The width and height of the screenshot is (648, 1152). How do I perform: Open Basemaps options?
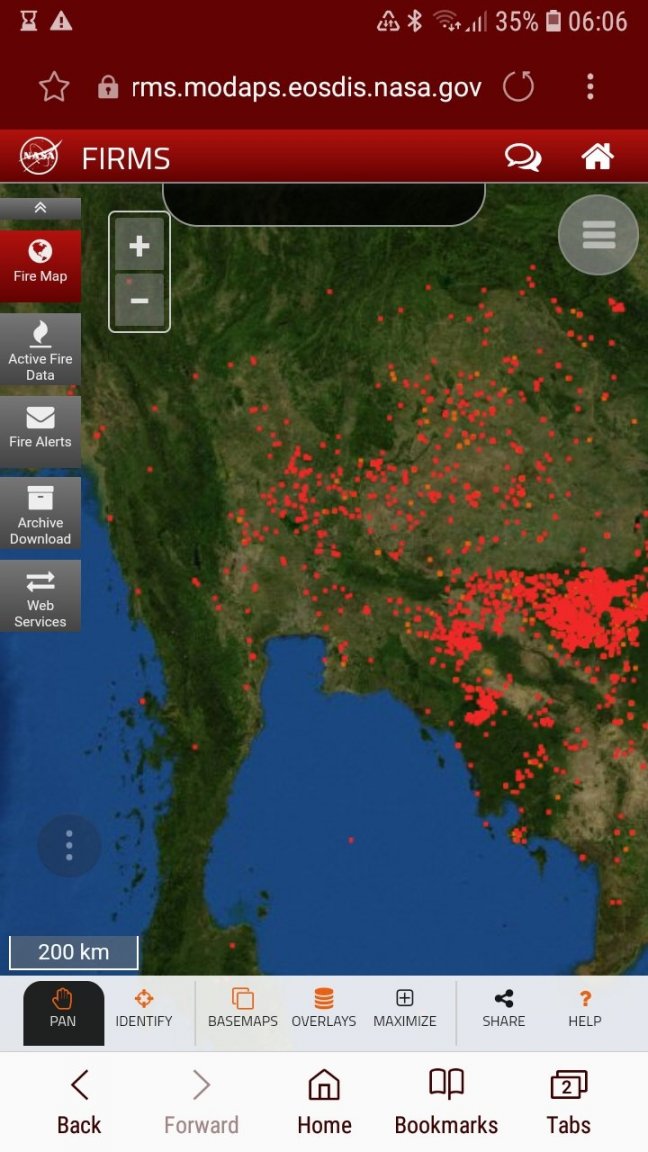pos(243,1008)
